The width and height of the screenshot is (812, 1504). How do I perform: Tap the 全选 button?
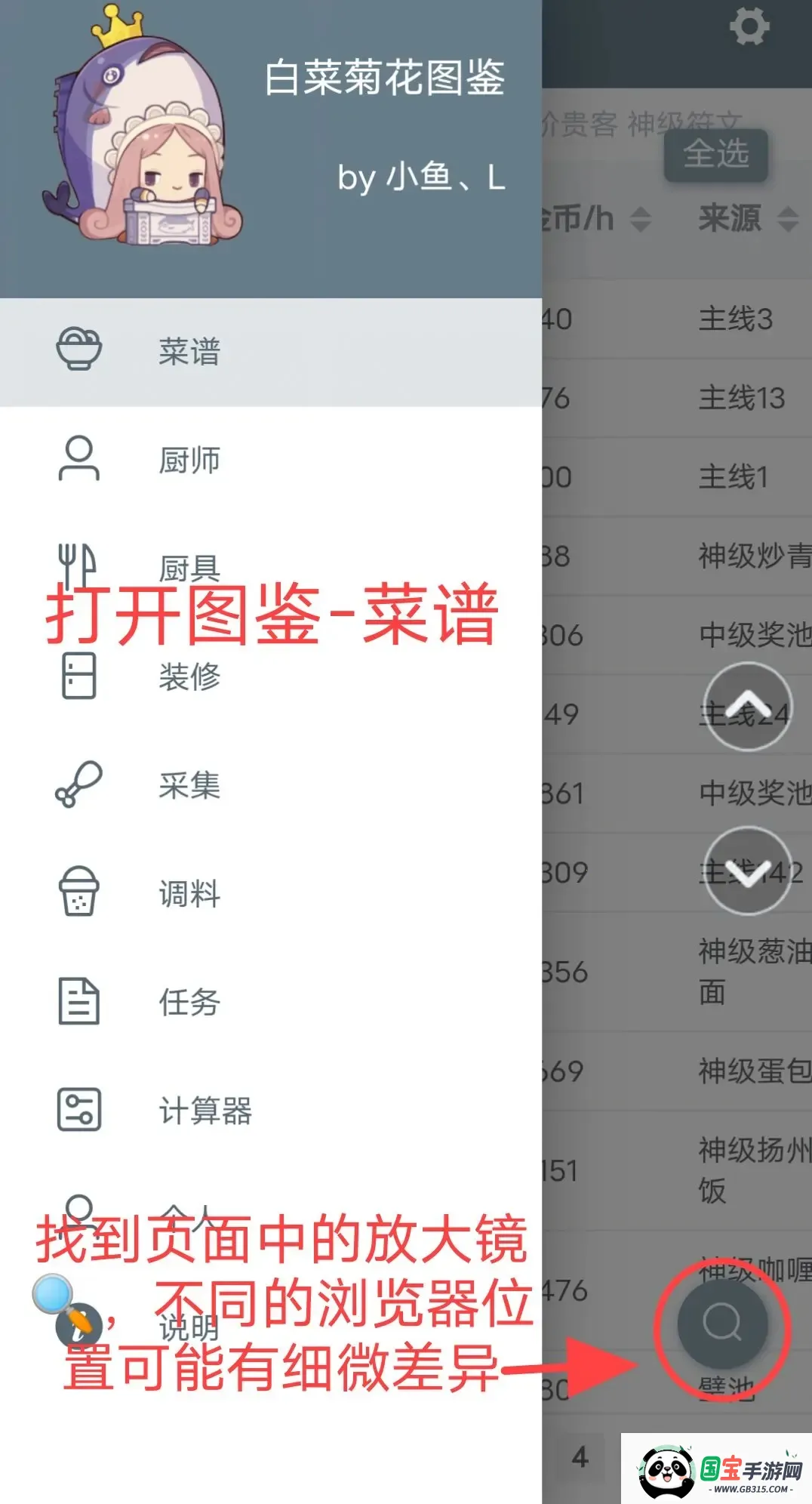coord(715,154)
